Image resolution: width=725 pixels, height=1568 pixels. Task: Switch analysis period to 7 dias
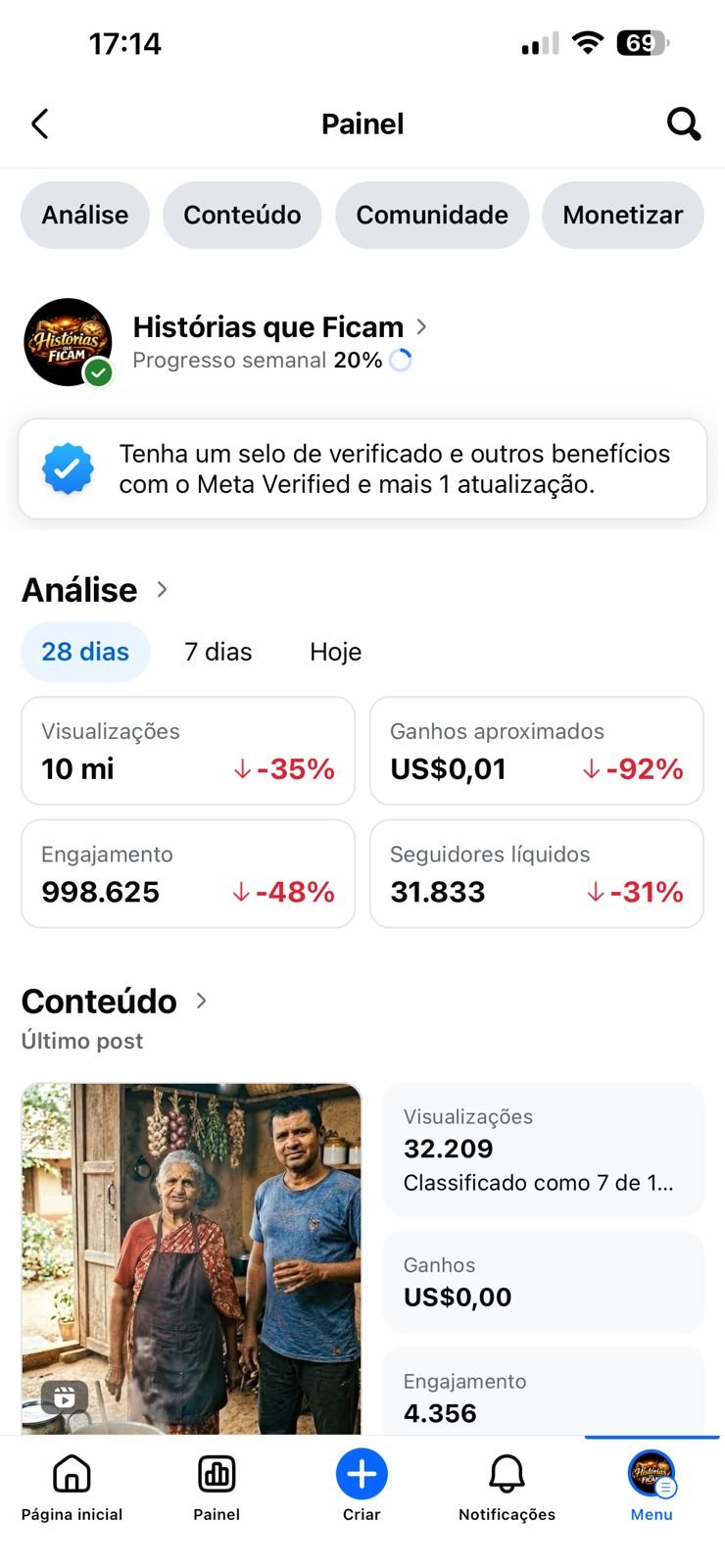pyautogui.click(x=217, y=652)
